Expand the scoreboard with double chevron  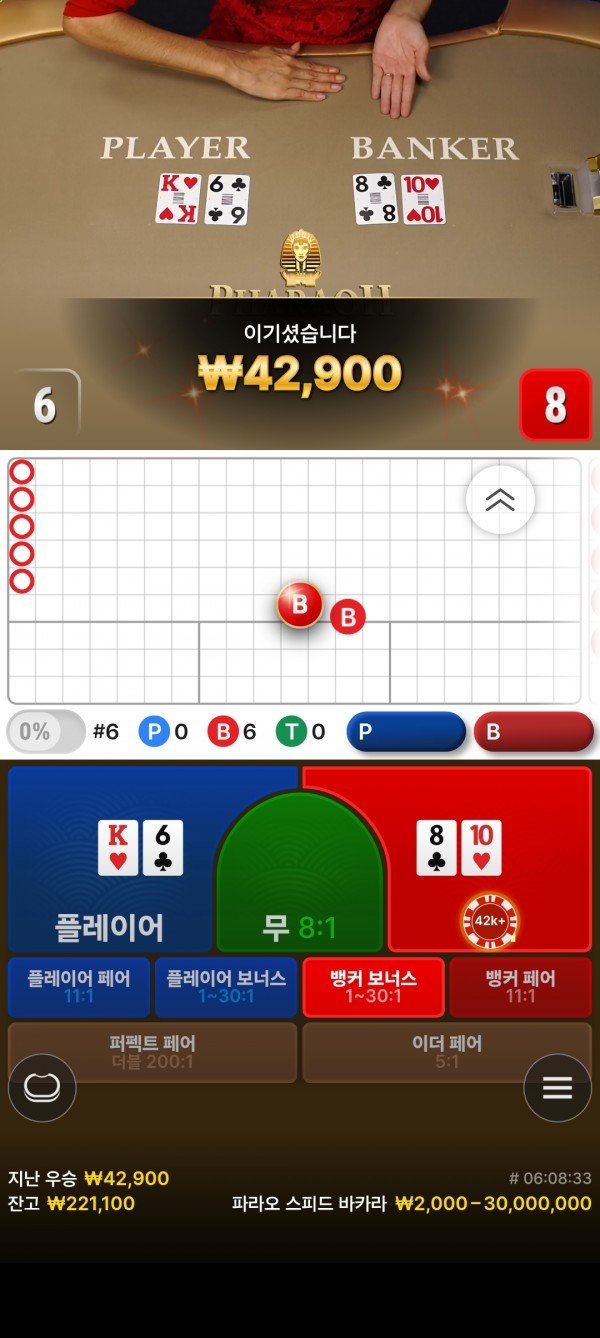tap(500, 500)
